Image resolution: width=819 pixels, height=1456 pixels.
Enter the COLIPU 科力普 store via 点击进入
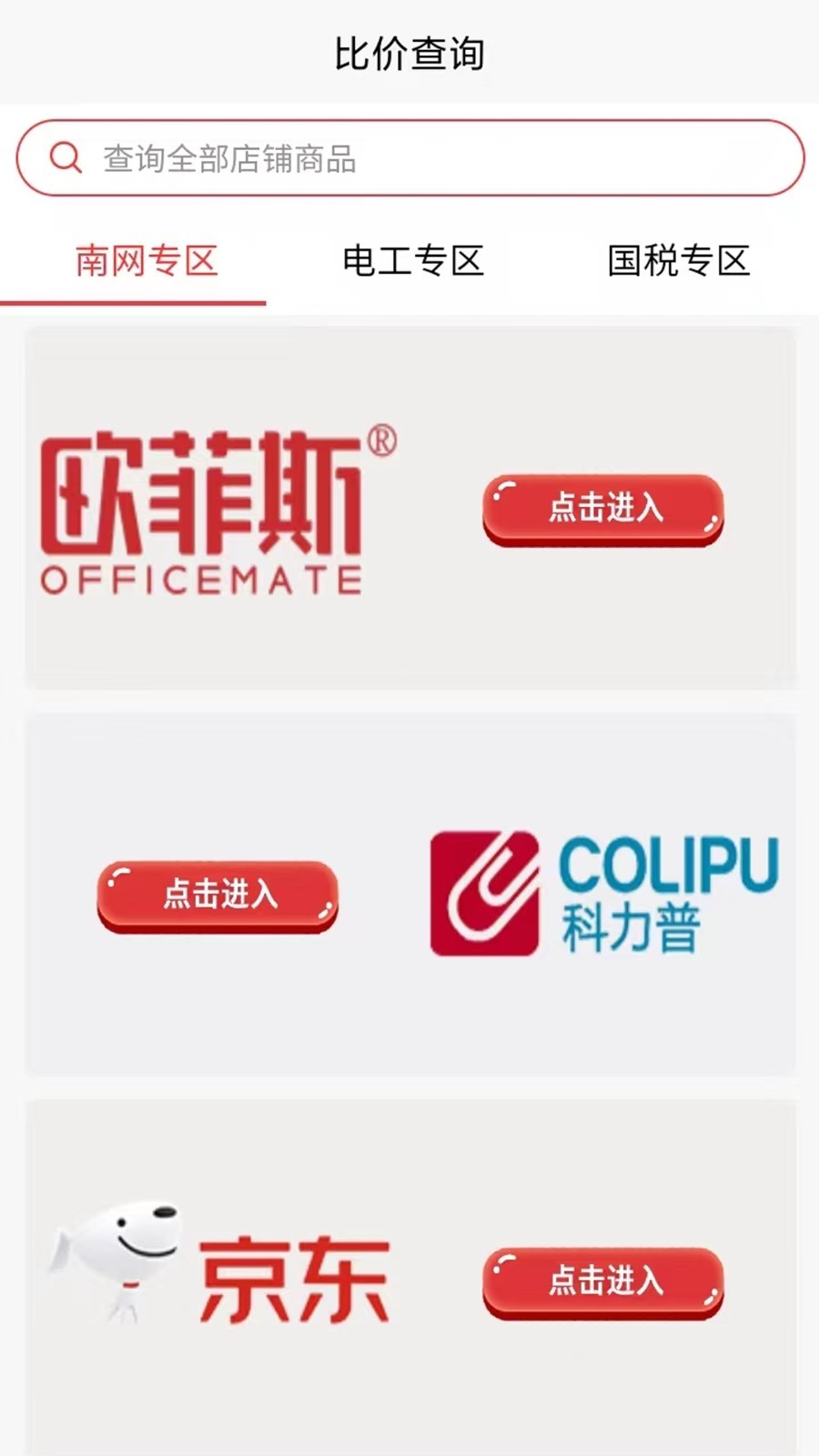tap(217, 896)
